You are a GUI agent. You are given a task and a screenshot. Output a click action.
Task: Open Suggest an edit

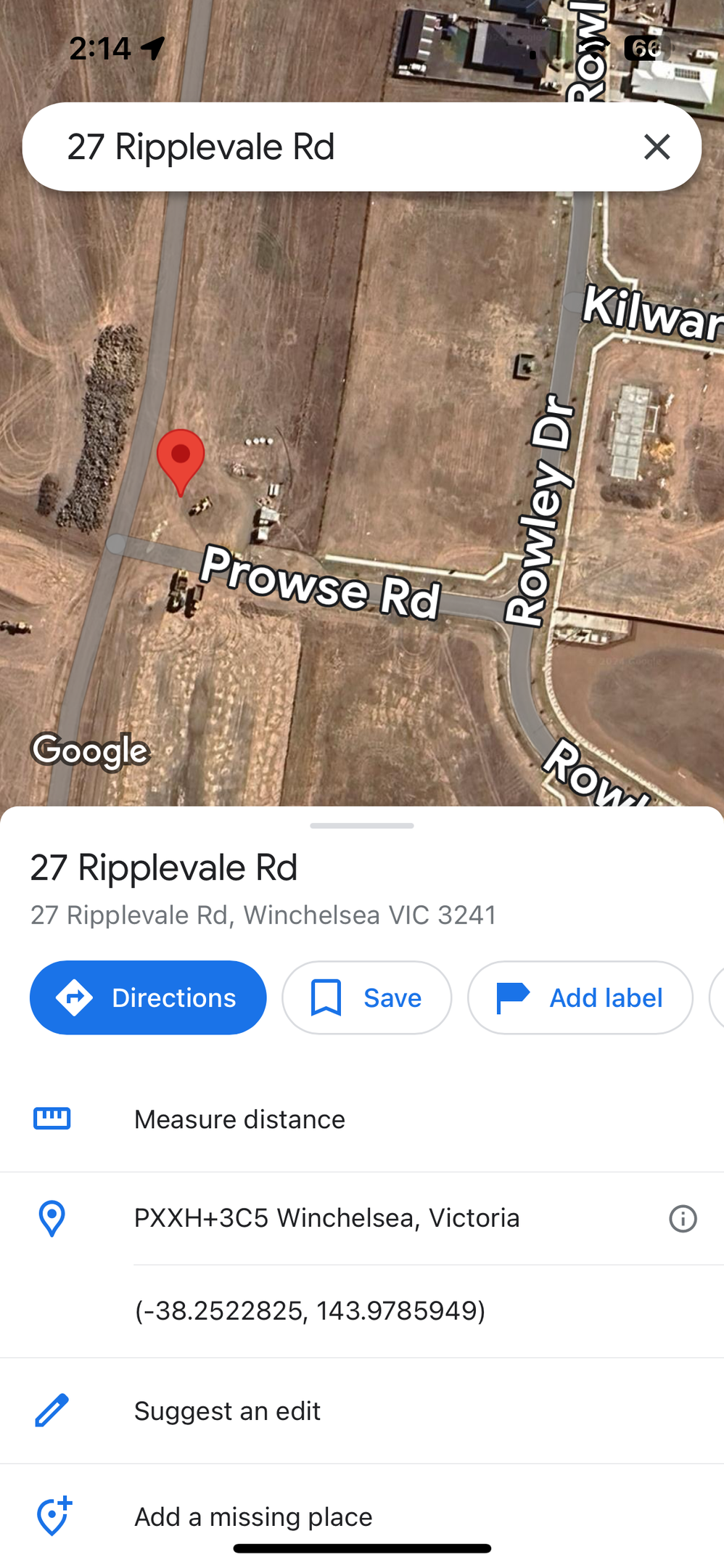[x=362, y=1411]
